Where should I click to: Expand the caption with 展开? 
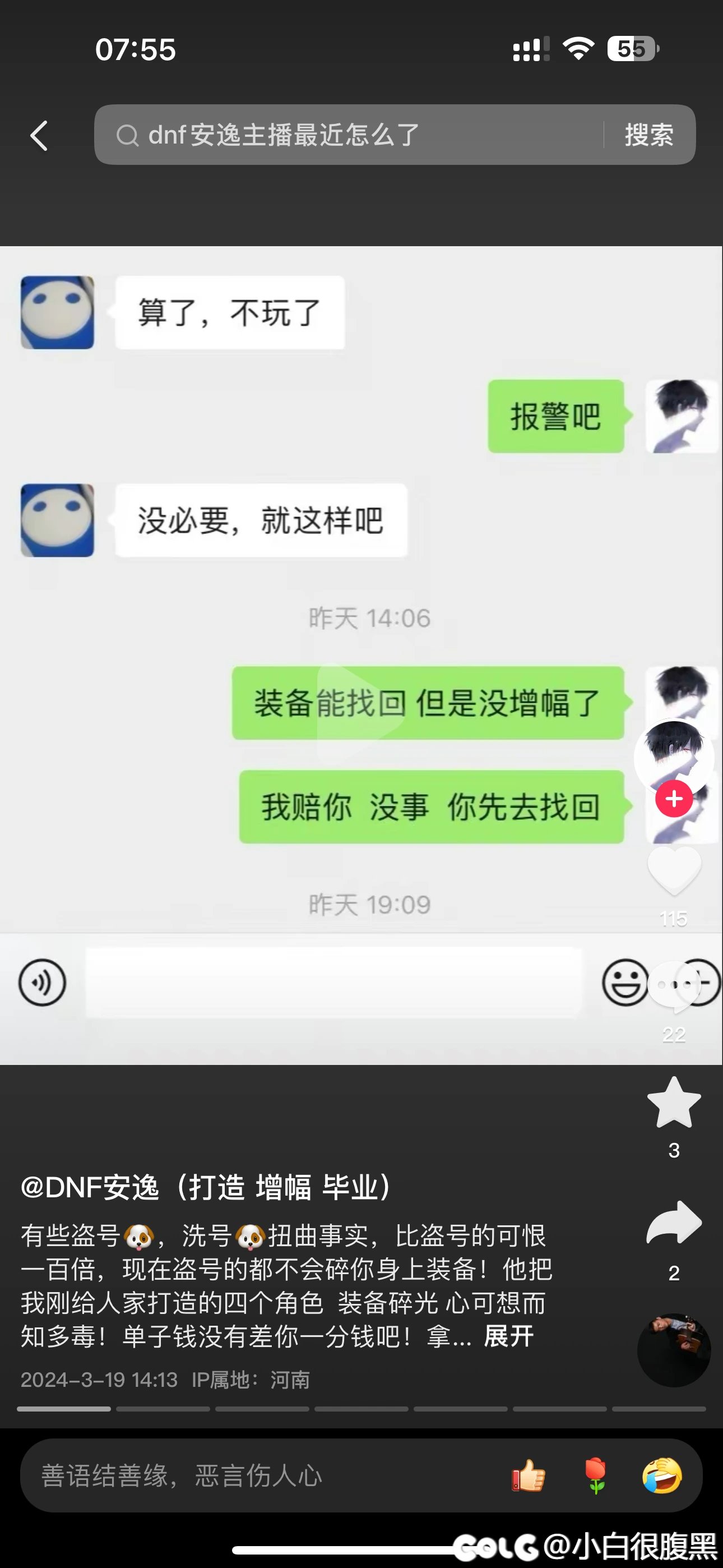click(x=509, y=1337)
